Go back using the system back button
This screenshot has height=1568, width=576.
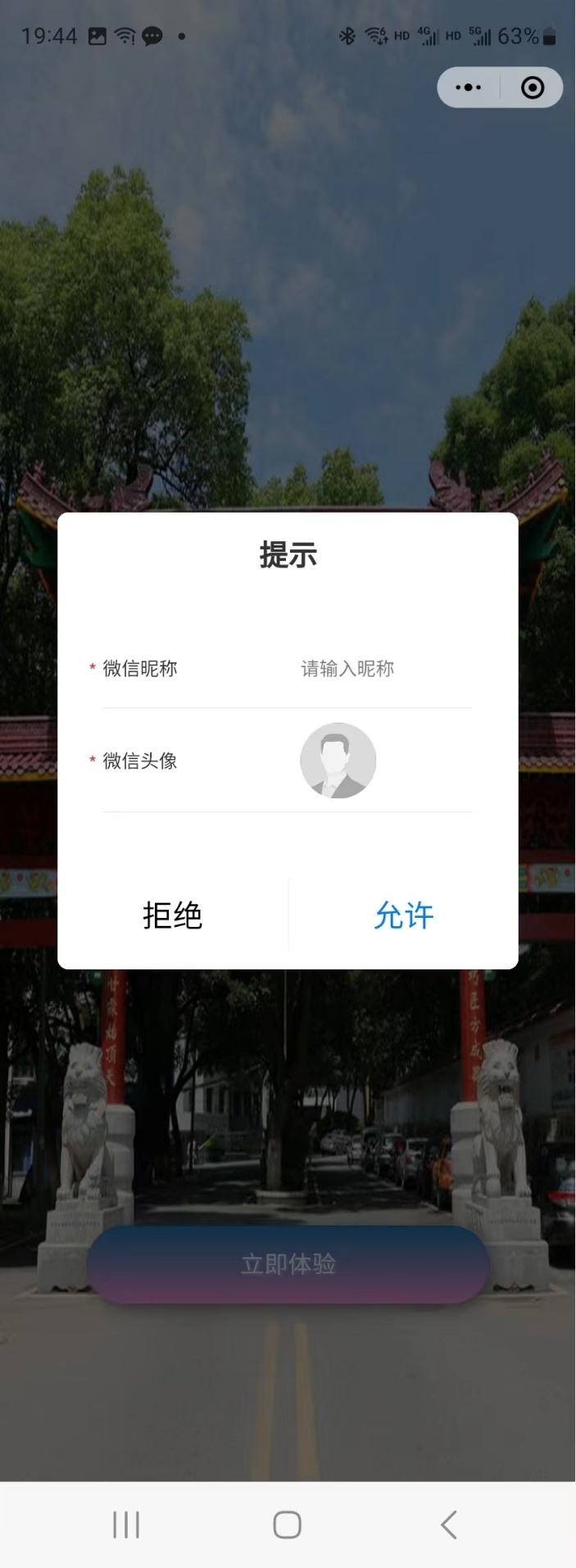point(448,1525)
